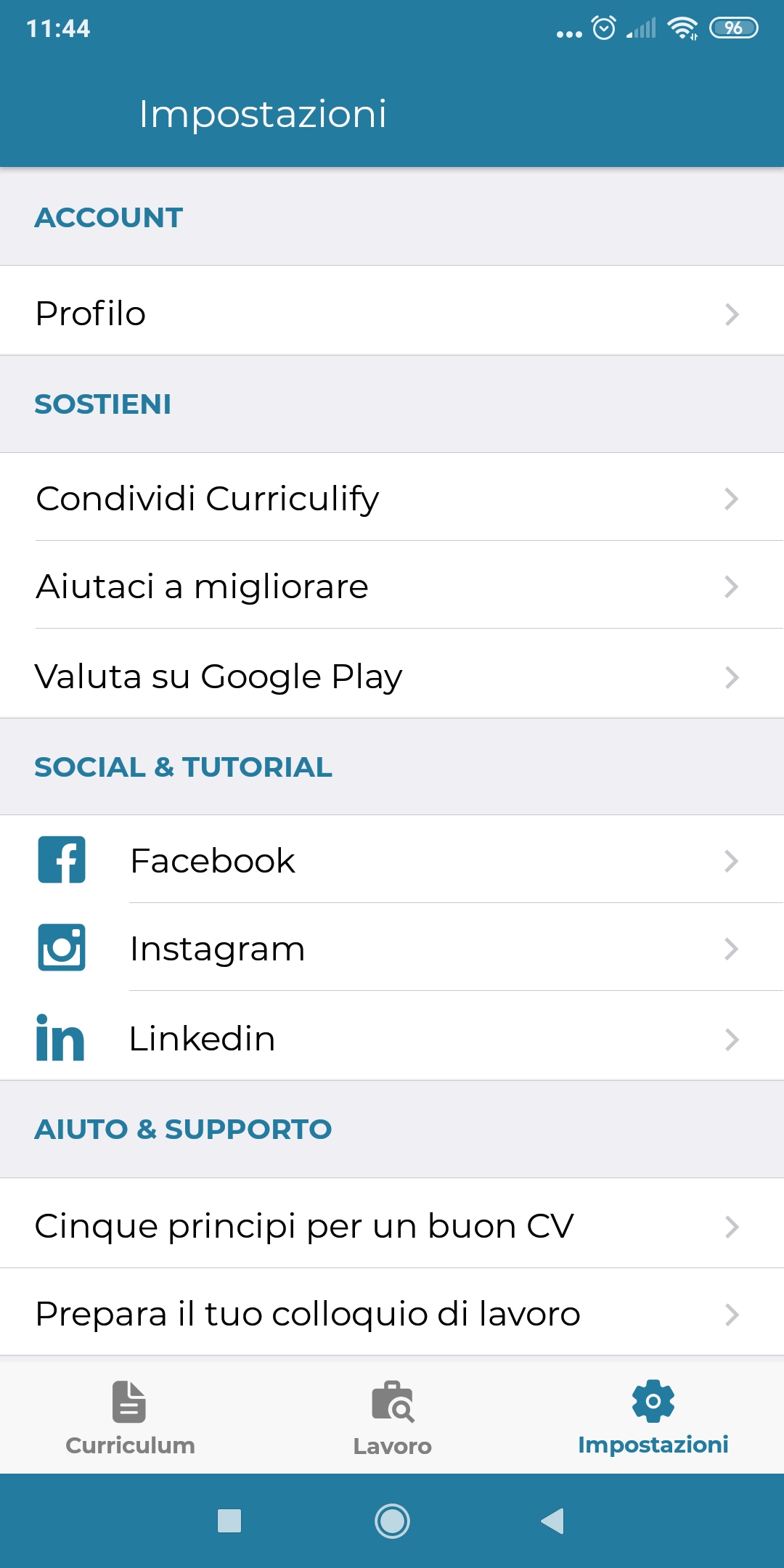Viewport: 784px width, 1568px height.
Task: Open the Linkedin row
Action: point(392,1036)
